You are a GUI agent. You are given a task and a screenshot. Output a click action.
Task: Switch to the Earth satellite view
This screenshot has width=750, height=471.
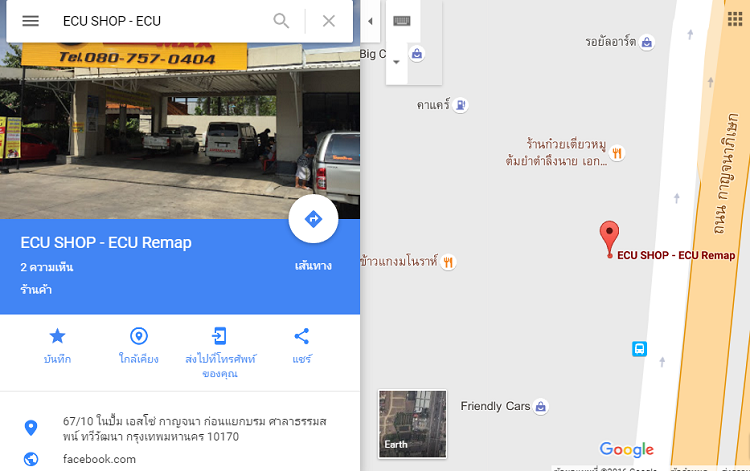(x=412, y=423)
